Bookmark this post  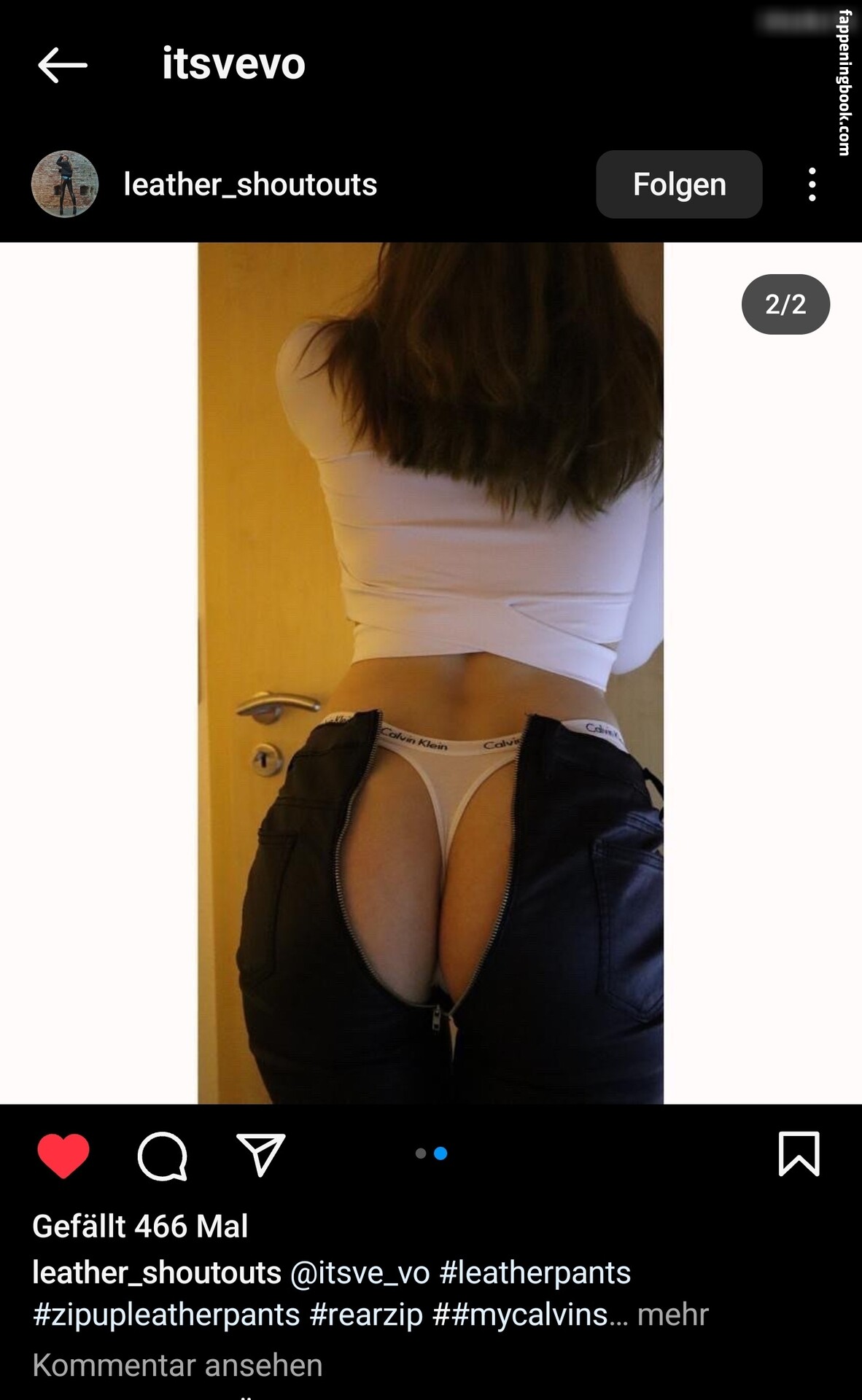799,1154
